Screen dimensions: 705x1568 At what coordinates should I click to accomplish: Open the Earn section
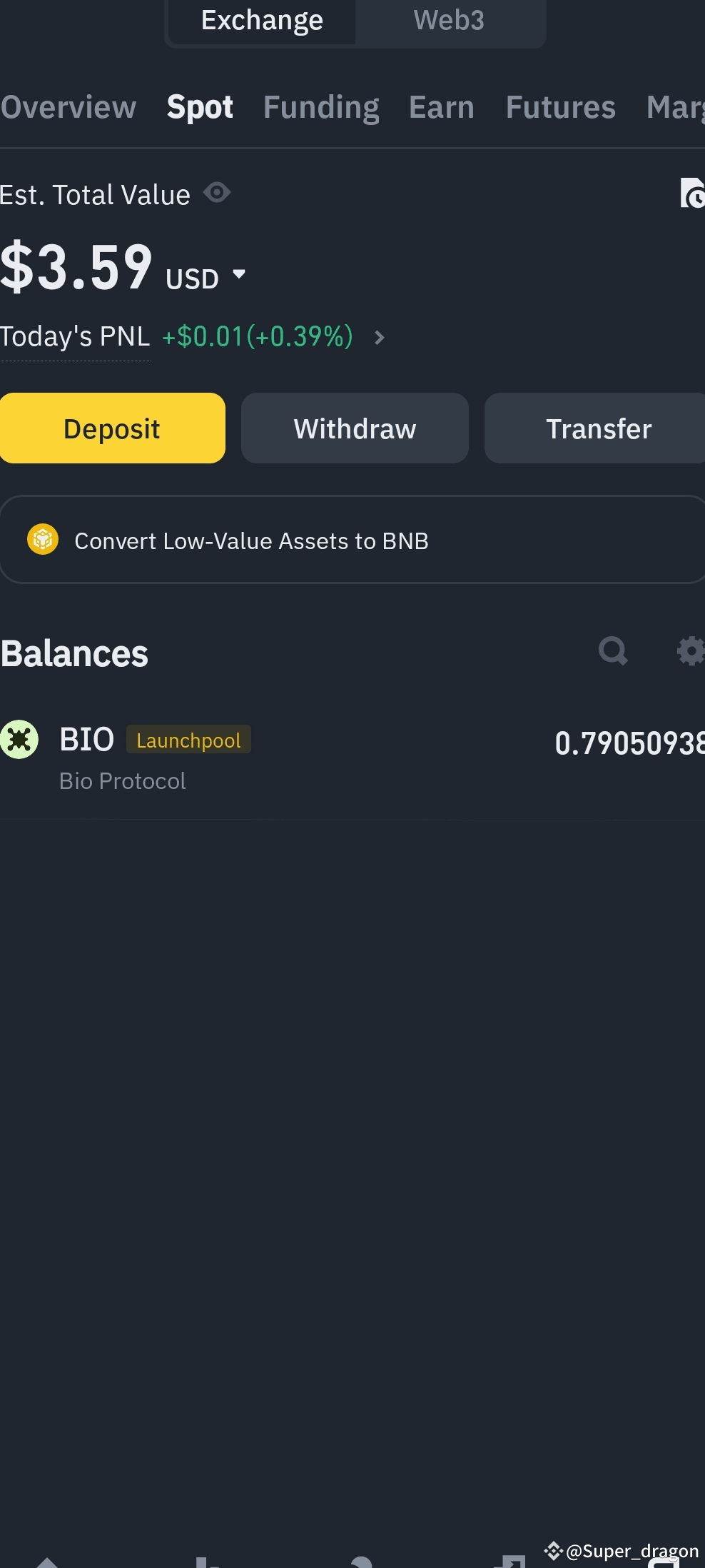441,106
